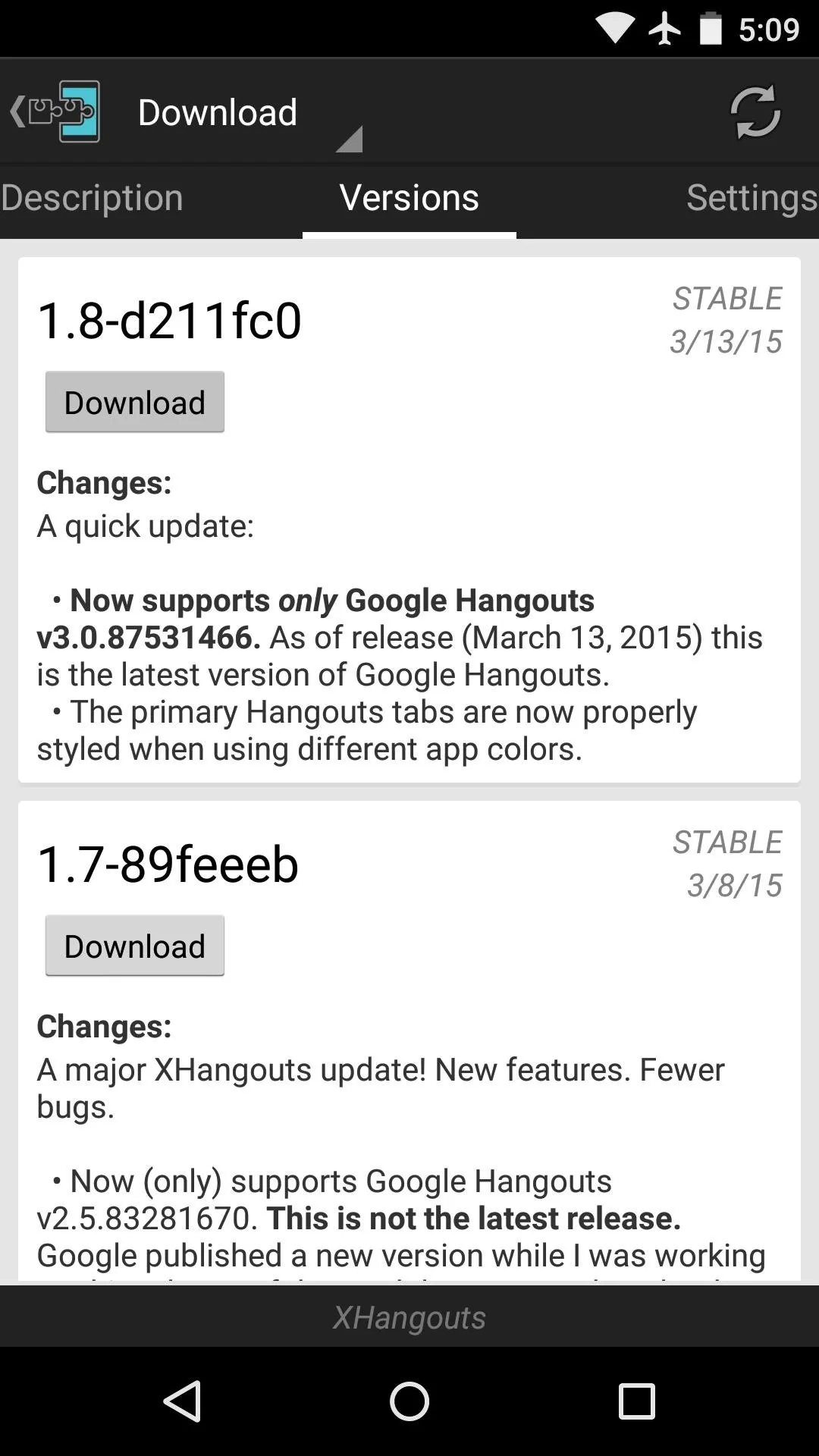
Task: Download version 1.8-d211fc0
Action: coord(135,402)
